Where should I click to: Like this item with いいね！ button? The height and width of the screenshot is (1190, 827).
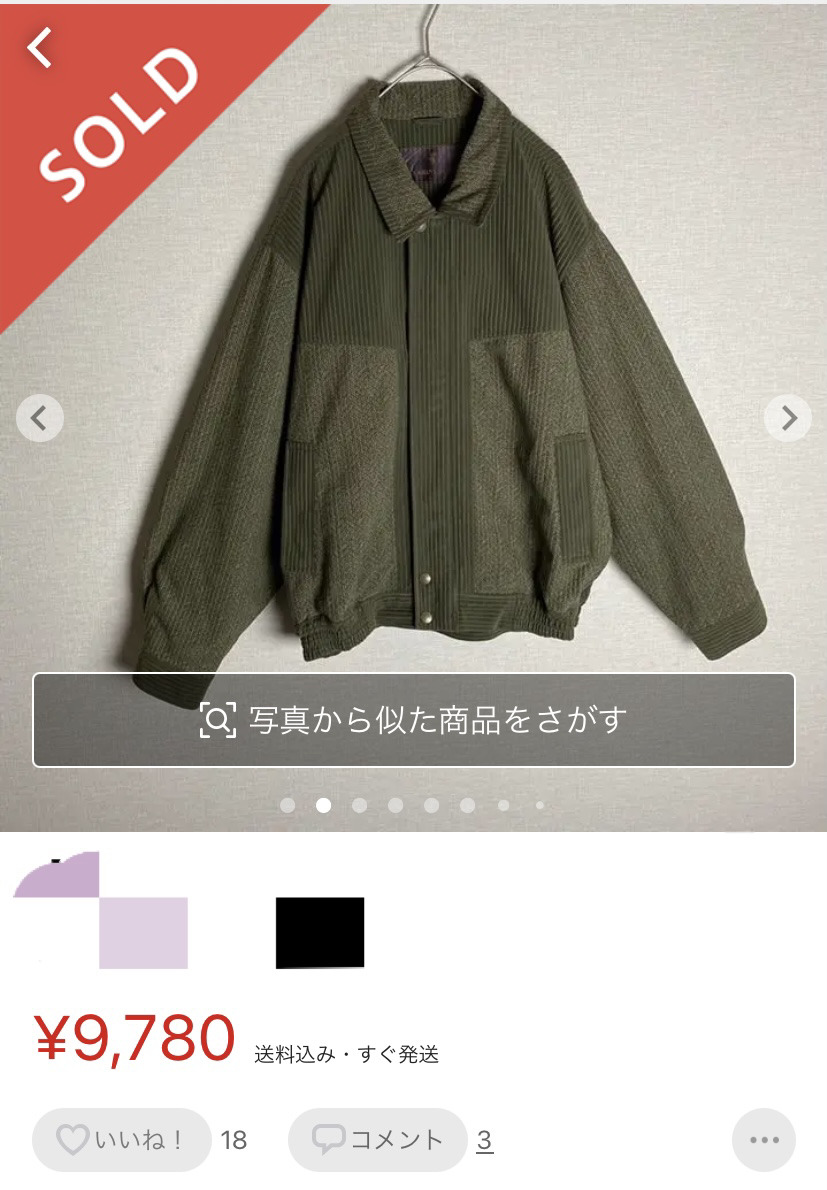tap(122, 1140)
